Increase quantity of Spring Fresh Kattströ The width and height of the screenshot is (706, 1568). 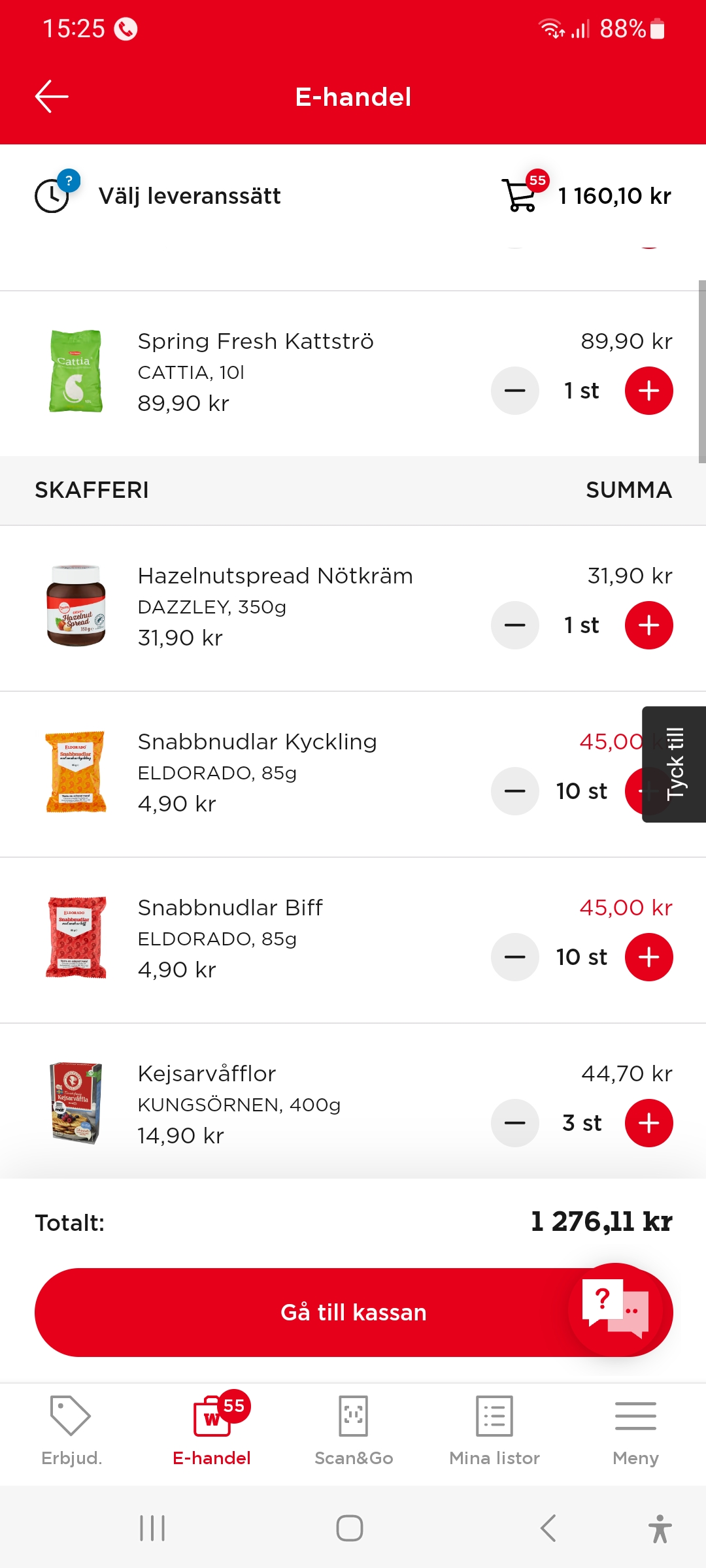click(x=648, y=391)
